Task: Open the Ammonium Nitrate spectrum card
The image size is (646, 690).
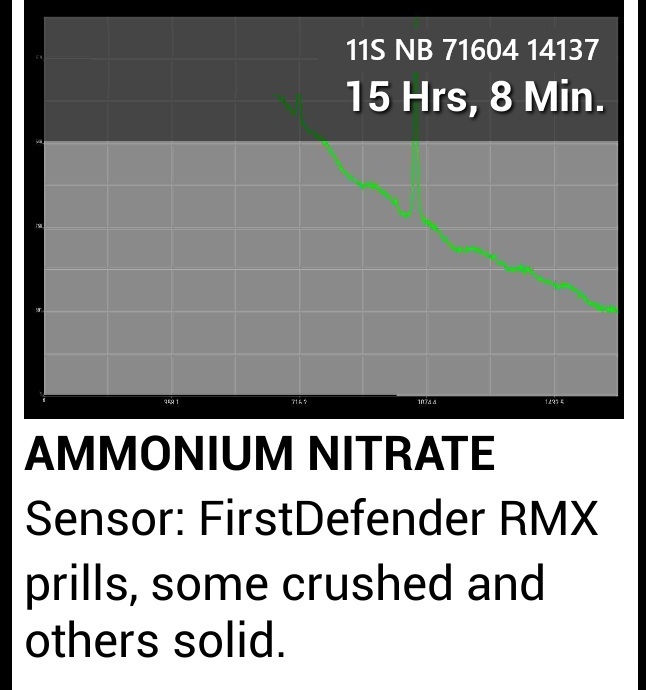Action: 324,345
